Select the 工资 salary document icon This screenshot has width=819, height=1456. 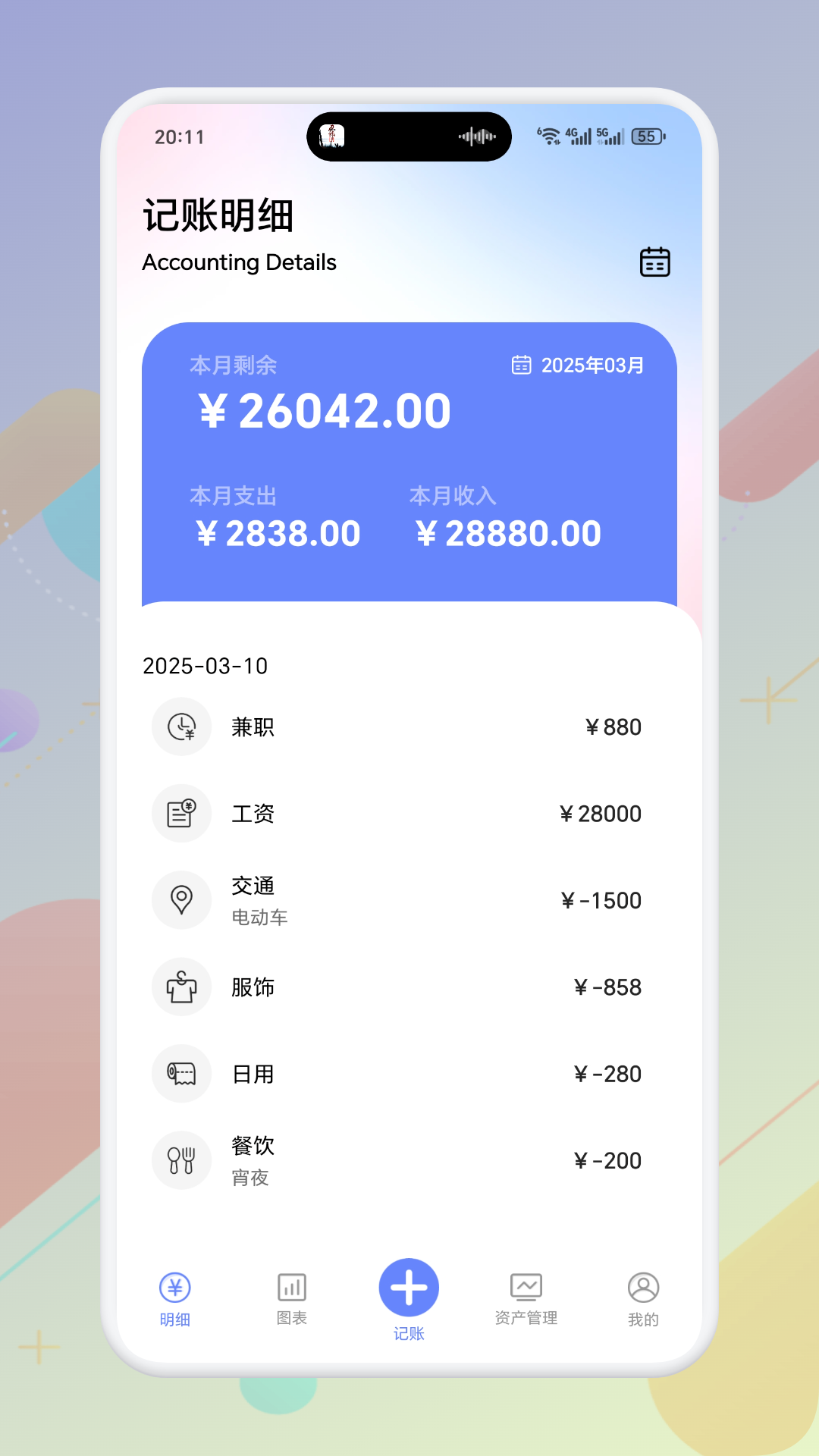coord(181,813)
